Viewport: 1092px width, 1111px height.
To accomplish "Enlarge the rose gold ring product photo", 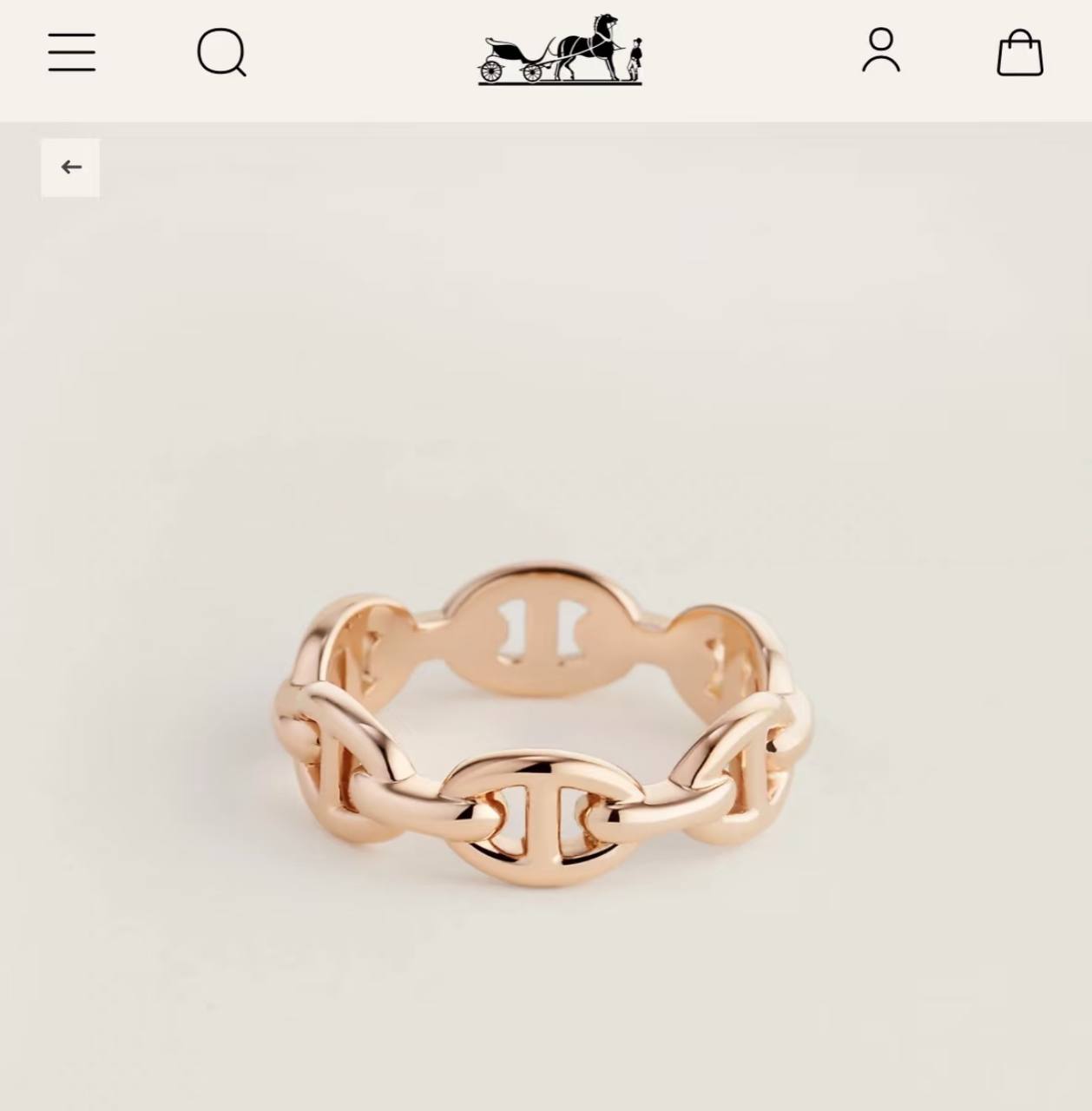I will 545,725.
